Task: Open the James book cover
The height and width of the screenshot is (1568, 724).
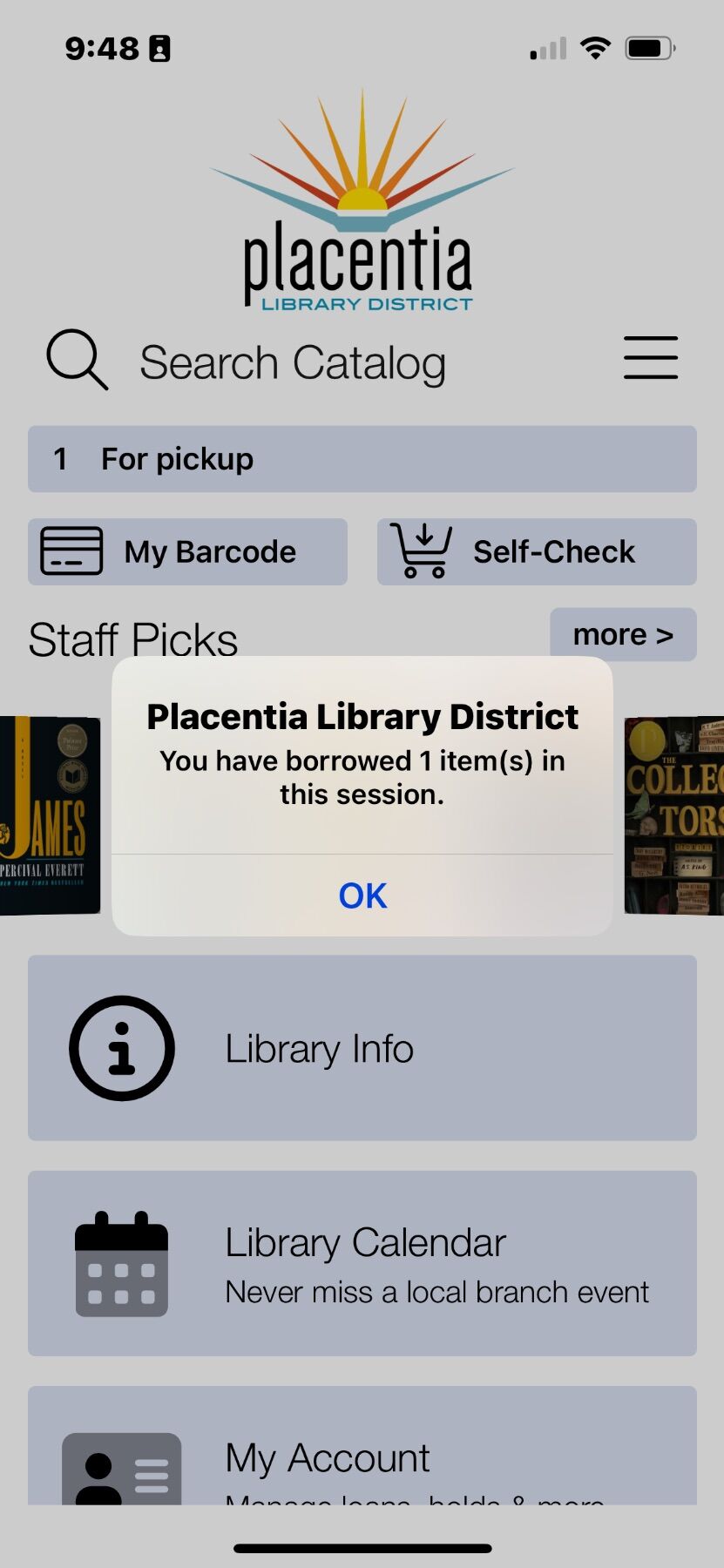Action: pos(50,815)
